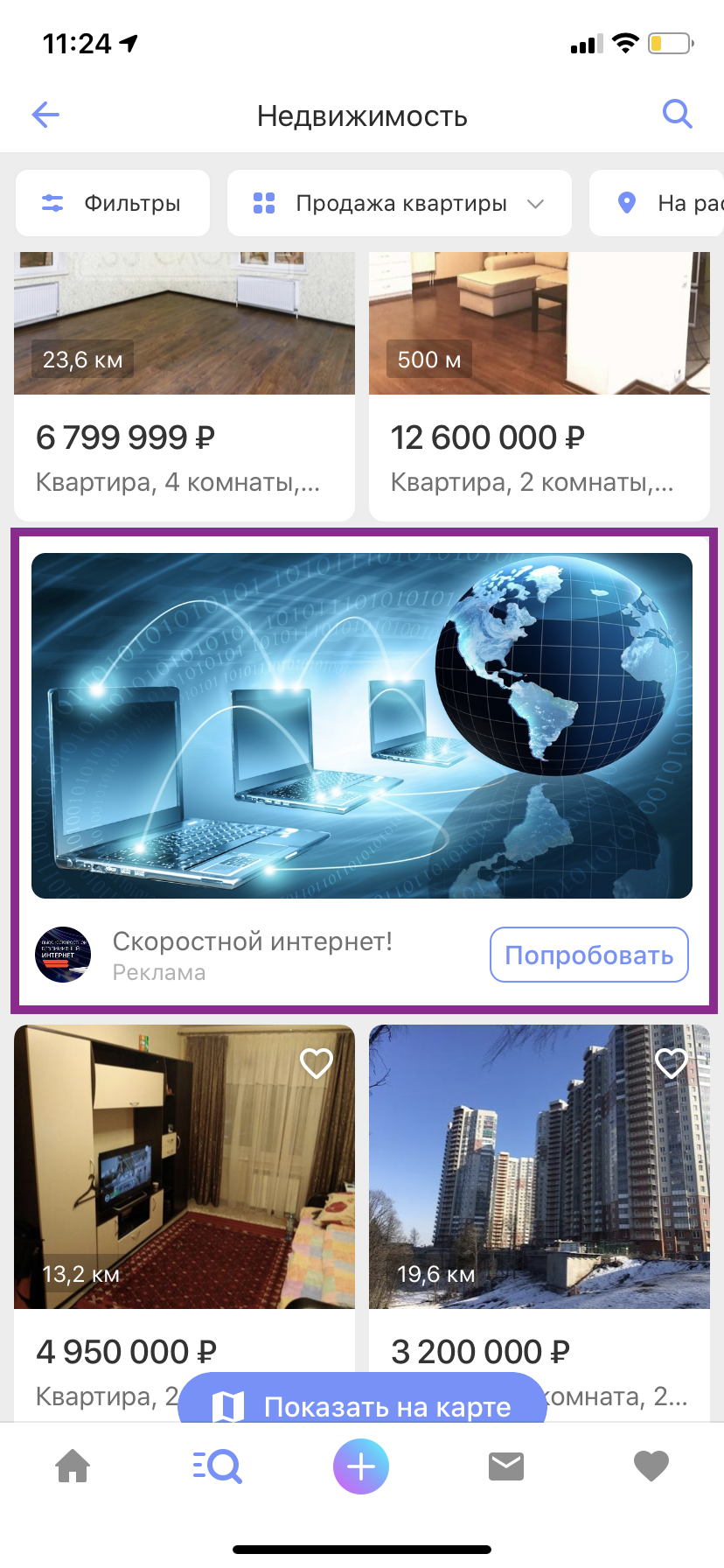
Task: Open the 6 799 999 ₽ apartment listing
Action: 184,437
